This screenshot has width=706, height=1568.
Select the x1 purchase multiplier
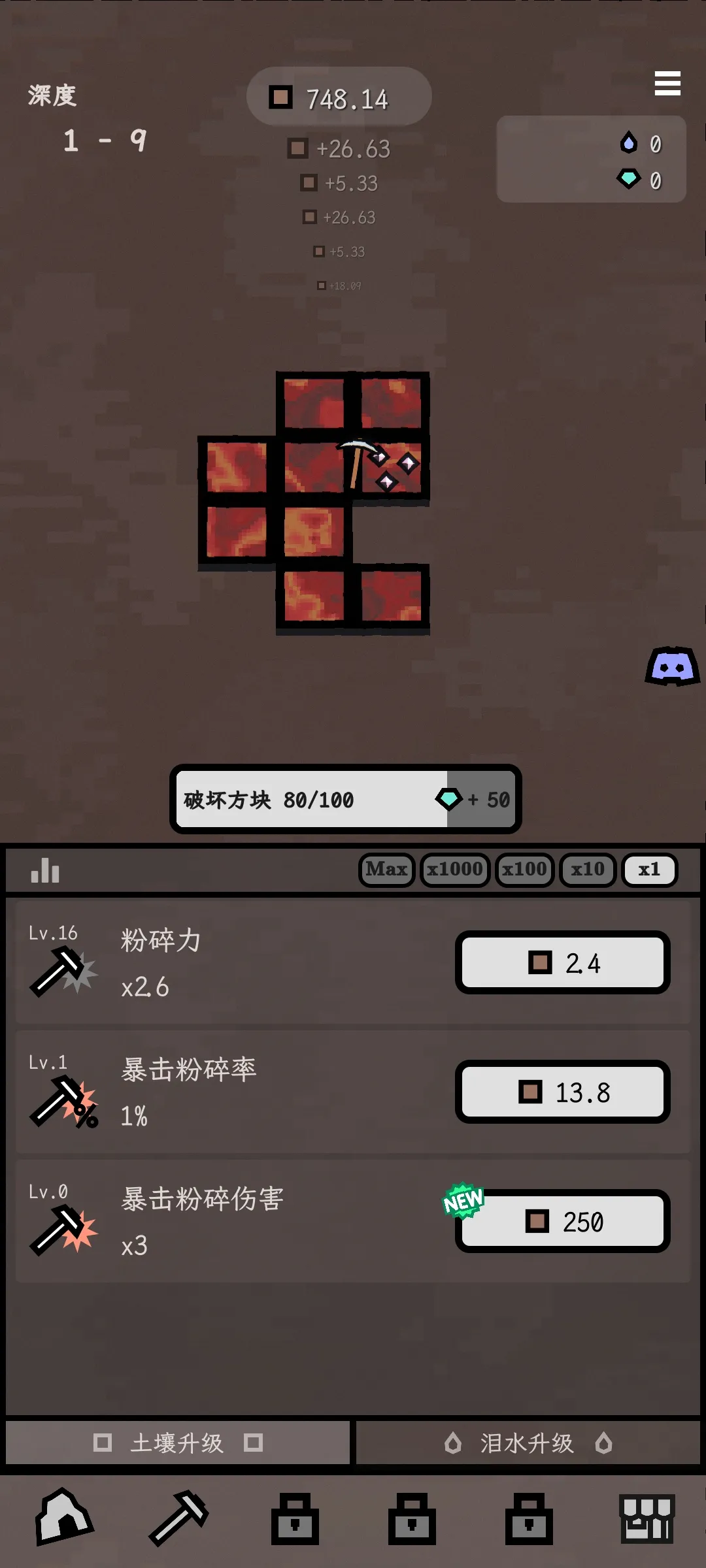pos(649,870)
